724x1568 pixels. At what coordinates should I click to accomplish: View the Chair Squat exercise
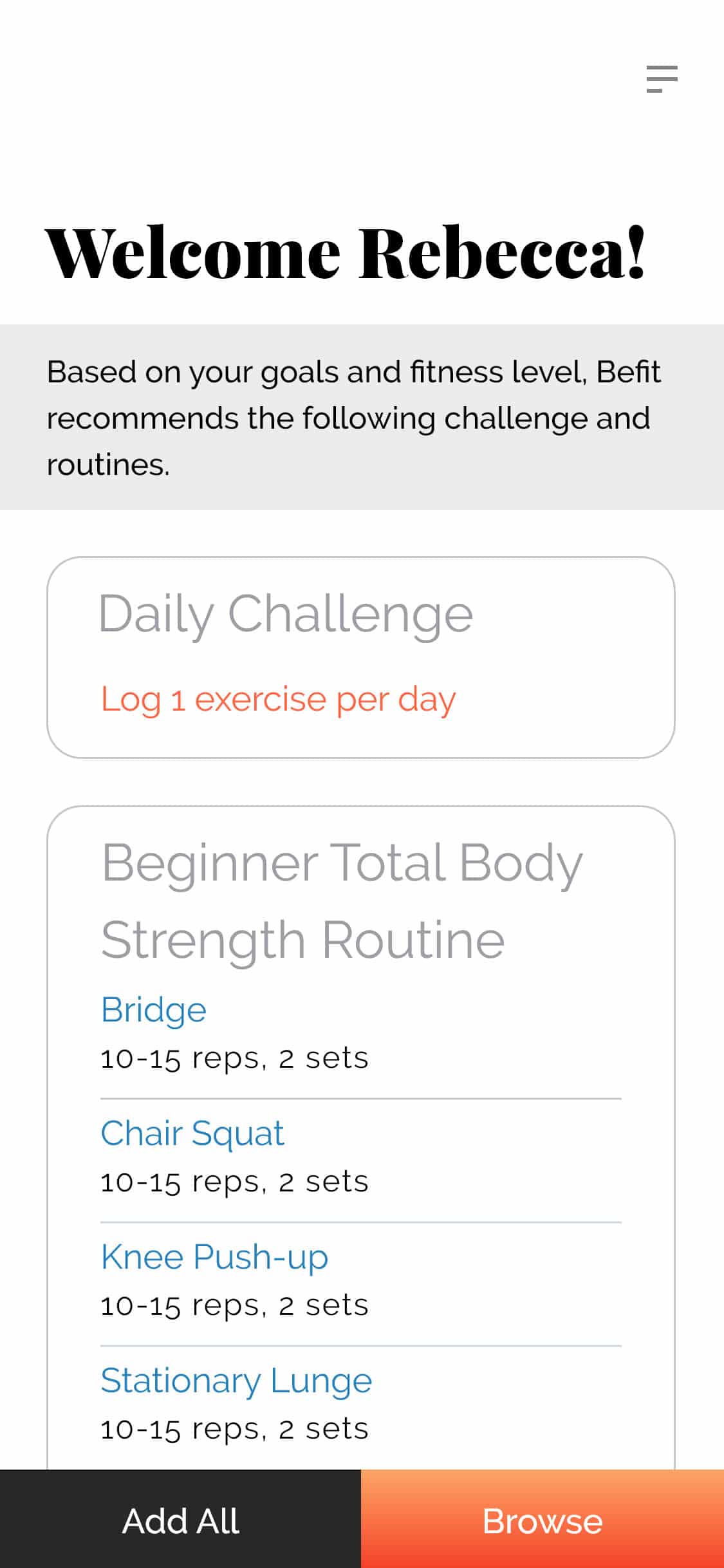pos(192,1134)
